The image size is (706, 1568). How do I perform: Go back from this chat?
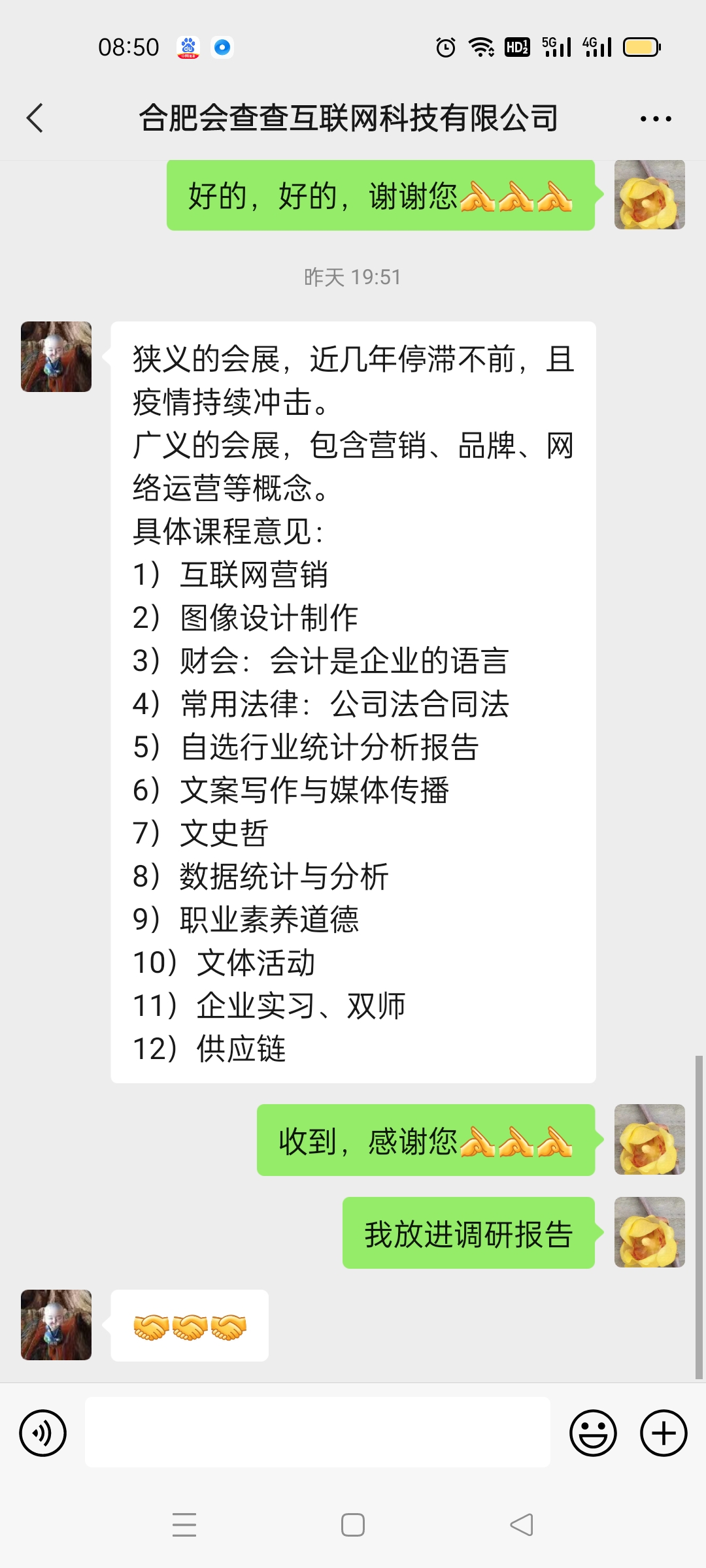click(x=35, y=118)
